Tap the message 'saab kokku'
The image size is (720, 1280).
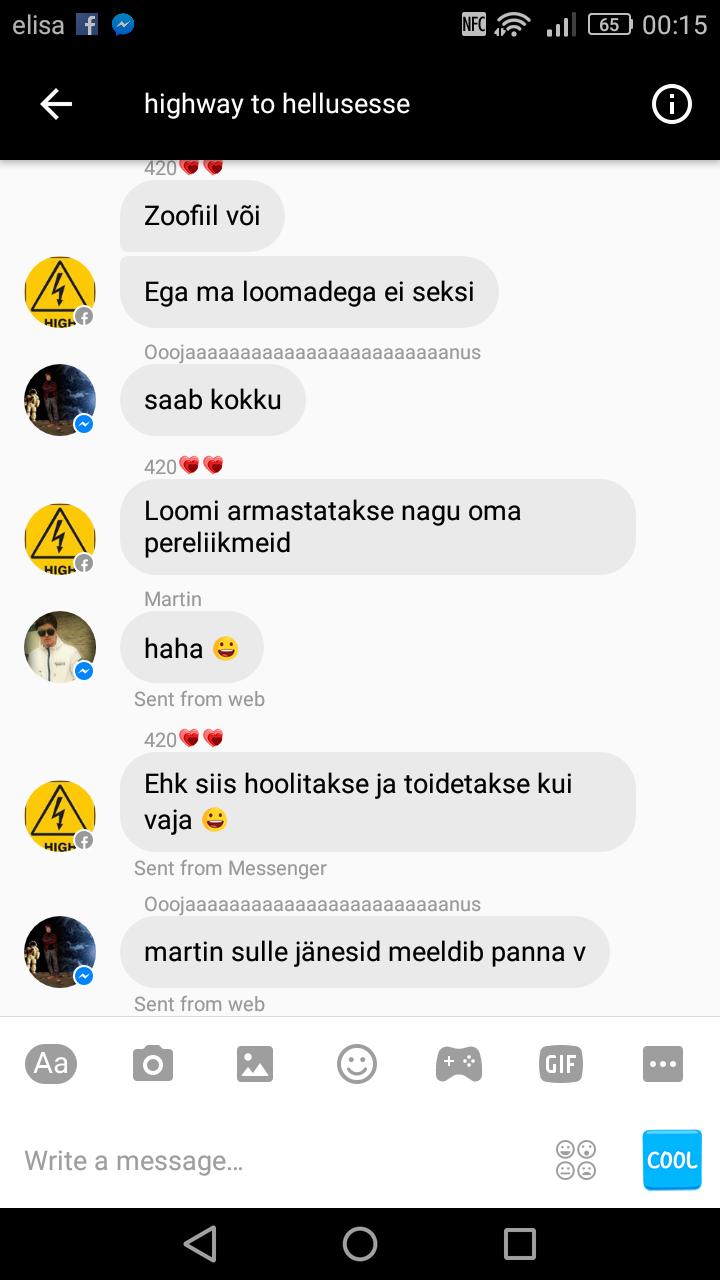pyautogui.click(x=213, y=400)
